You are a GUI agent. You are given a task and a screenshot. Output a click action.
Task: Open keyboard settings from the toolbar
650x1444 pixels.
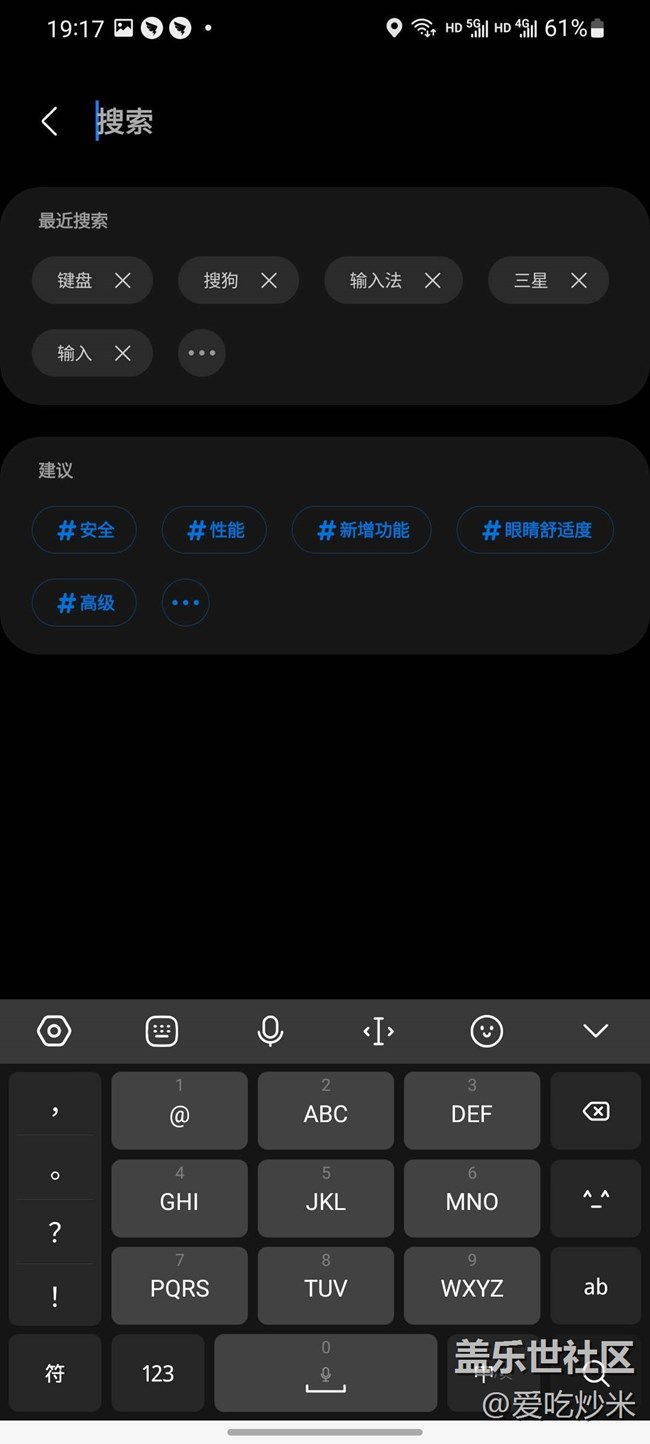pos(54,1031)
